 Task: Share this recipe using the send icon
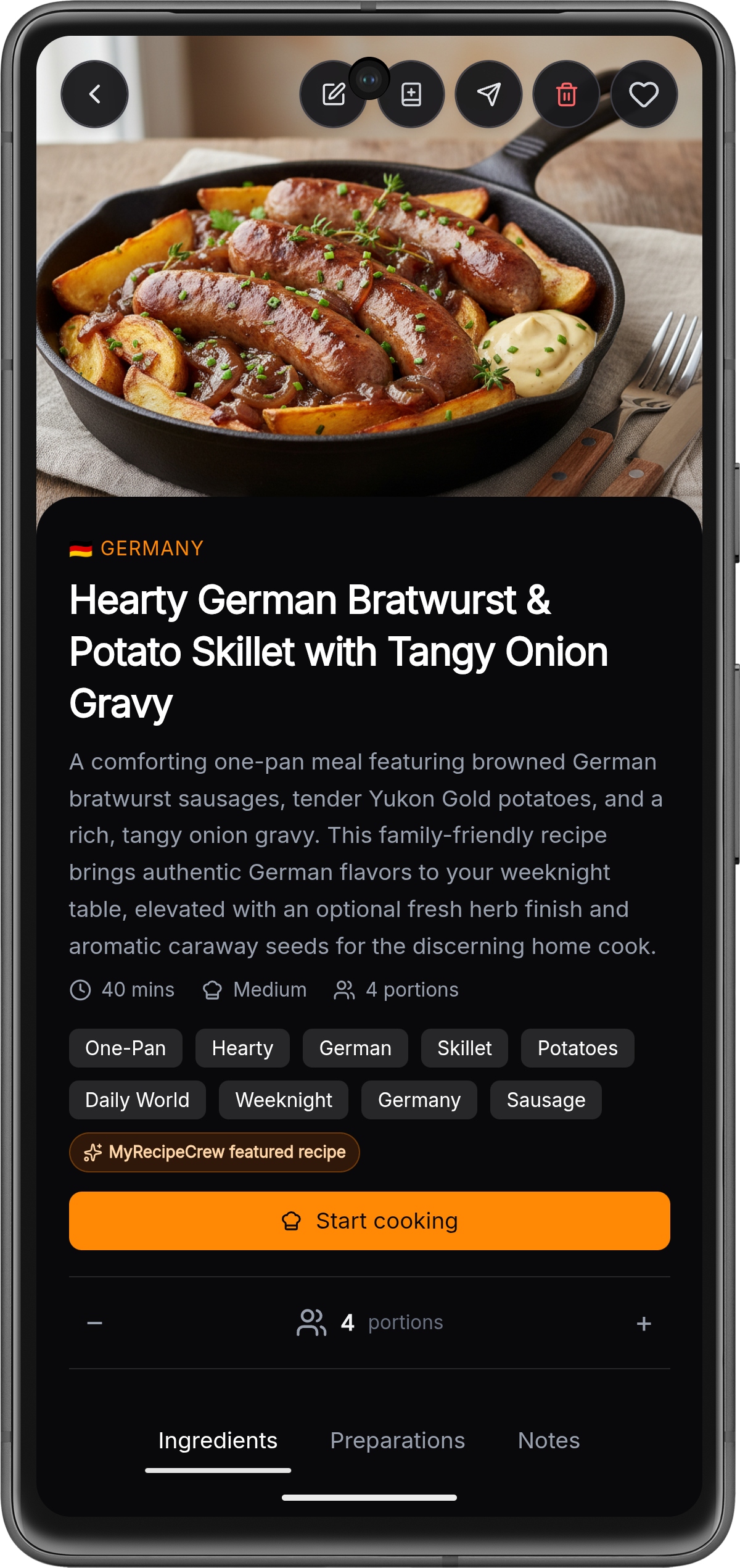(488, 94)
